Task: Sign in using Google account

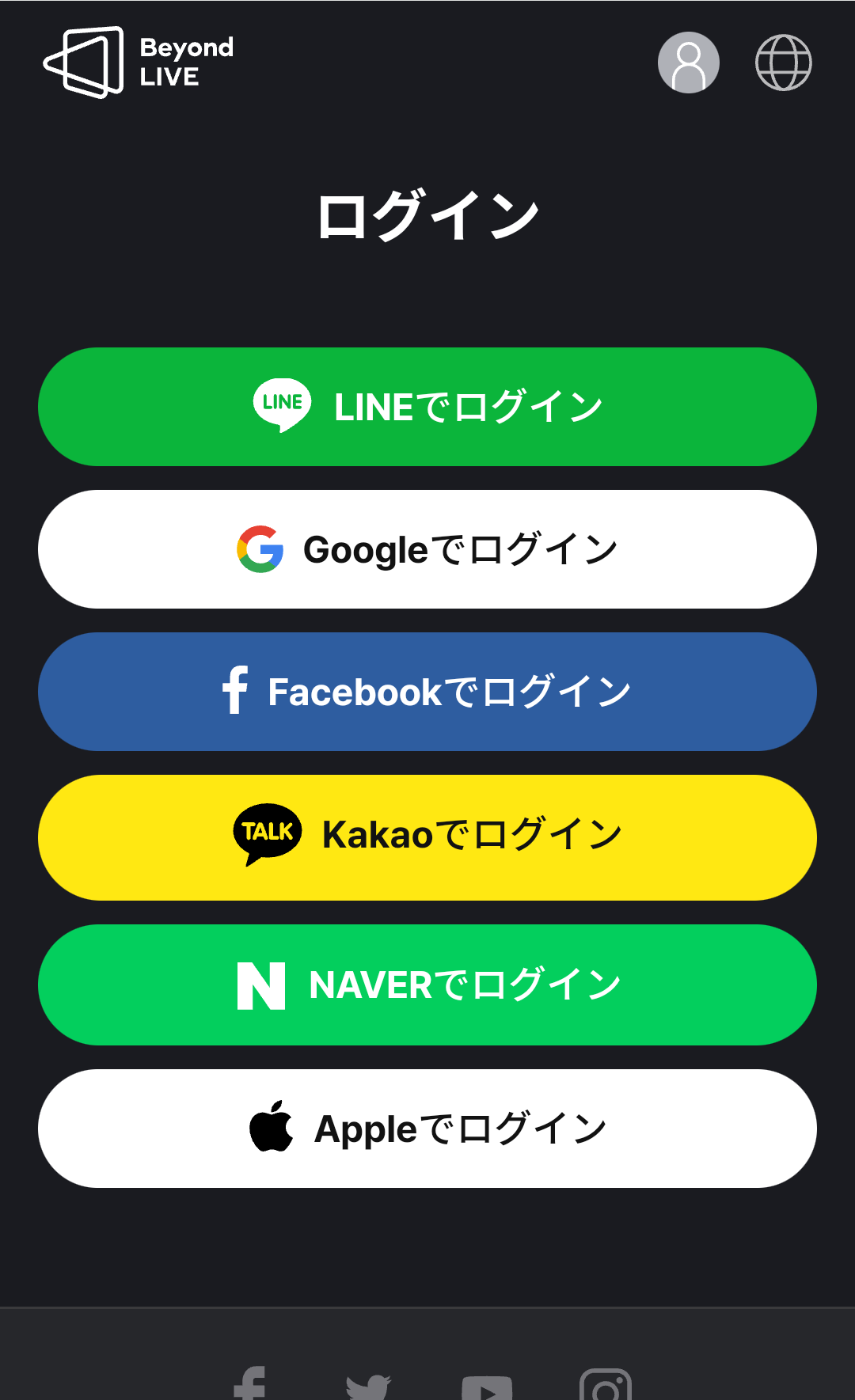Action: pos(427,549)
